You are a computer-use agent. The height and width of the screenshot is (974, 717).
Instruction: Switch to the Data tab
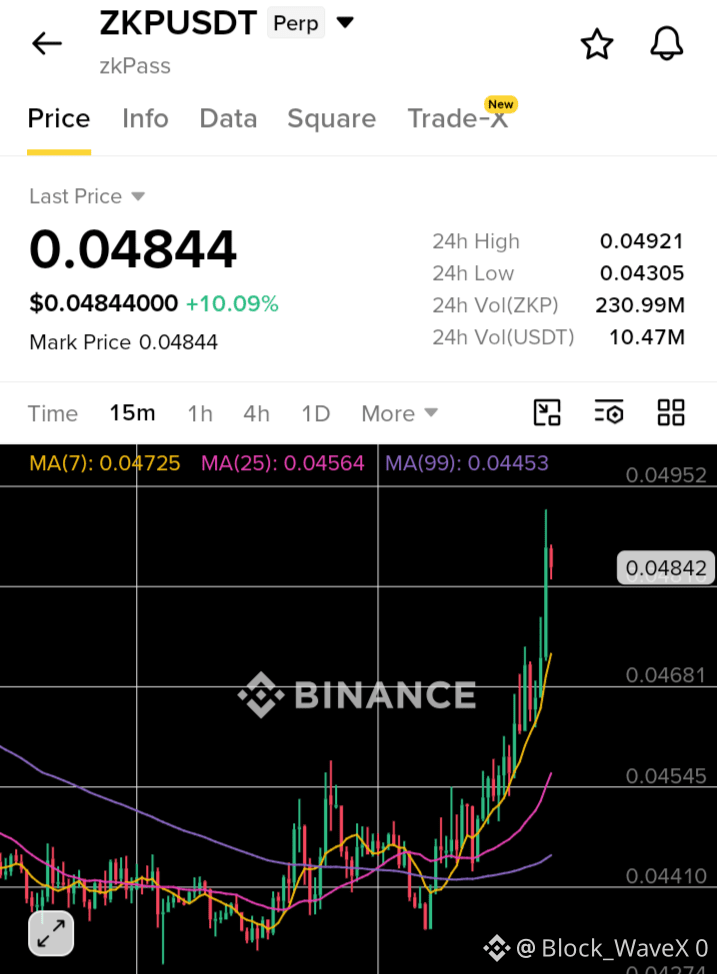coord(228,118)
